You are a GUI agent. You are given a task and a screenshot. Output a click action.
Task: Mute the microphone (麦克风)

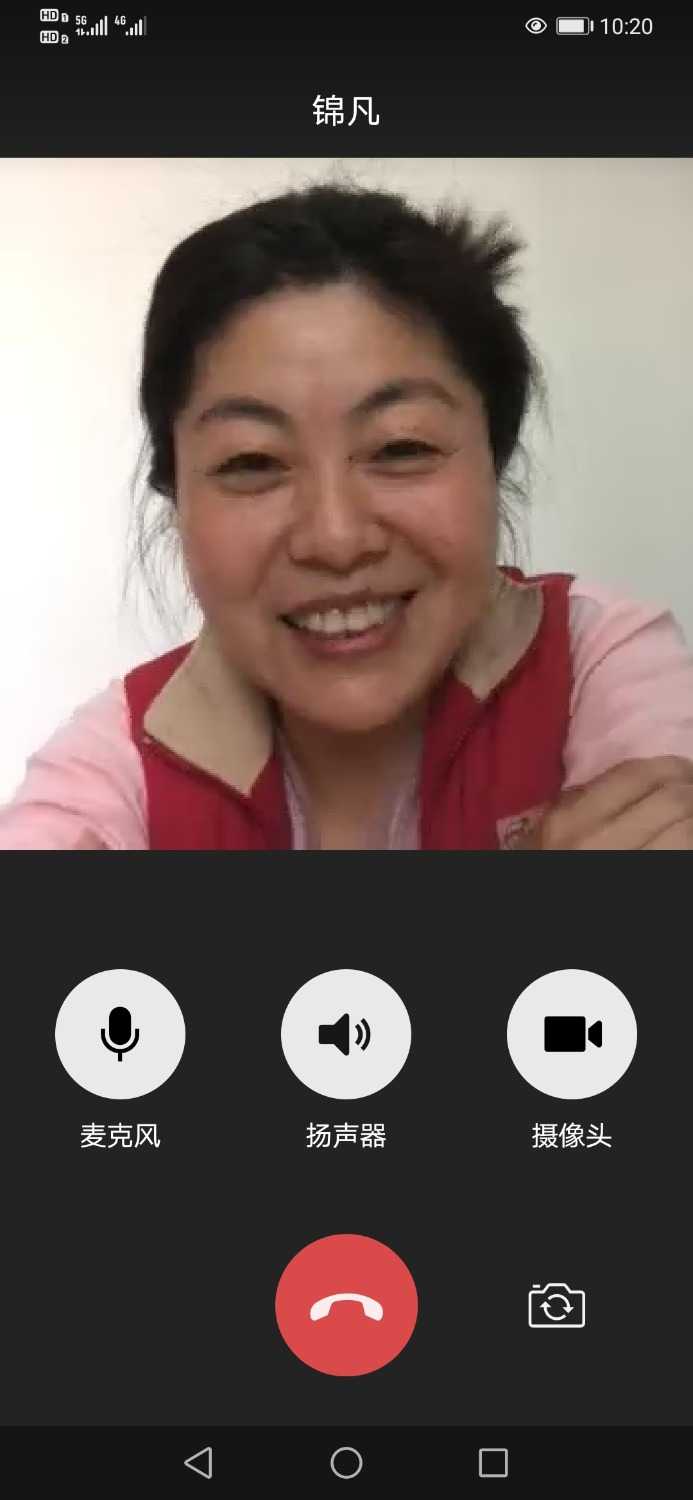point(120,1034)
